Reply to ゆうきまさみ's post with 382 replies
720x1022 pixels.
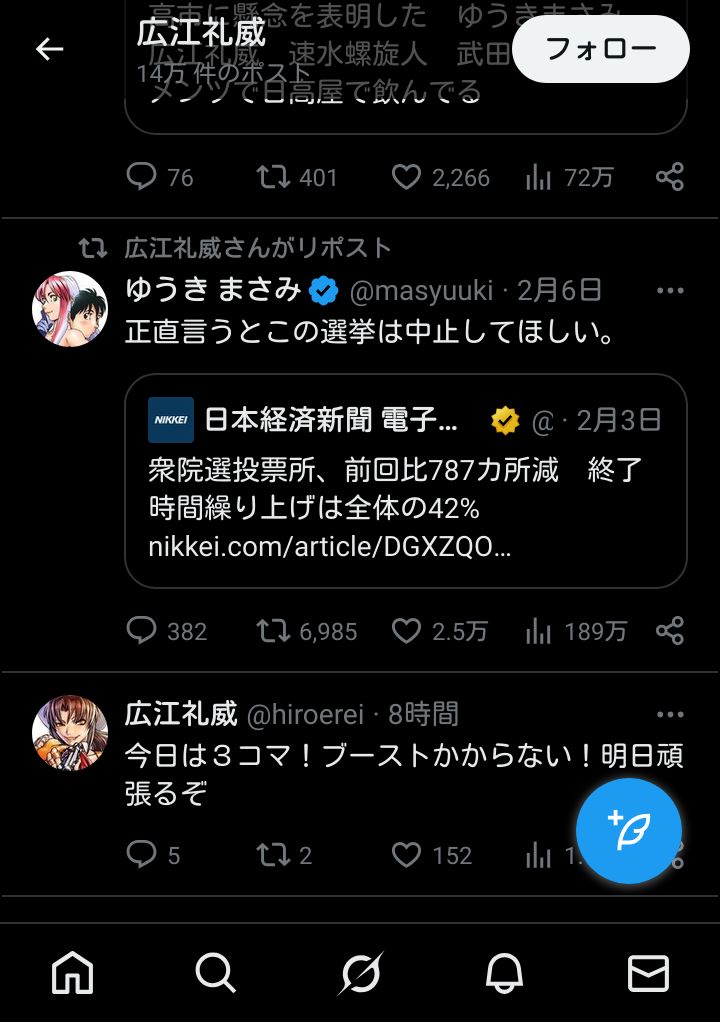click(142, 631)
